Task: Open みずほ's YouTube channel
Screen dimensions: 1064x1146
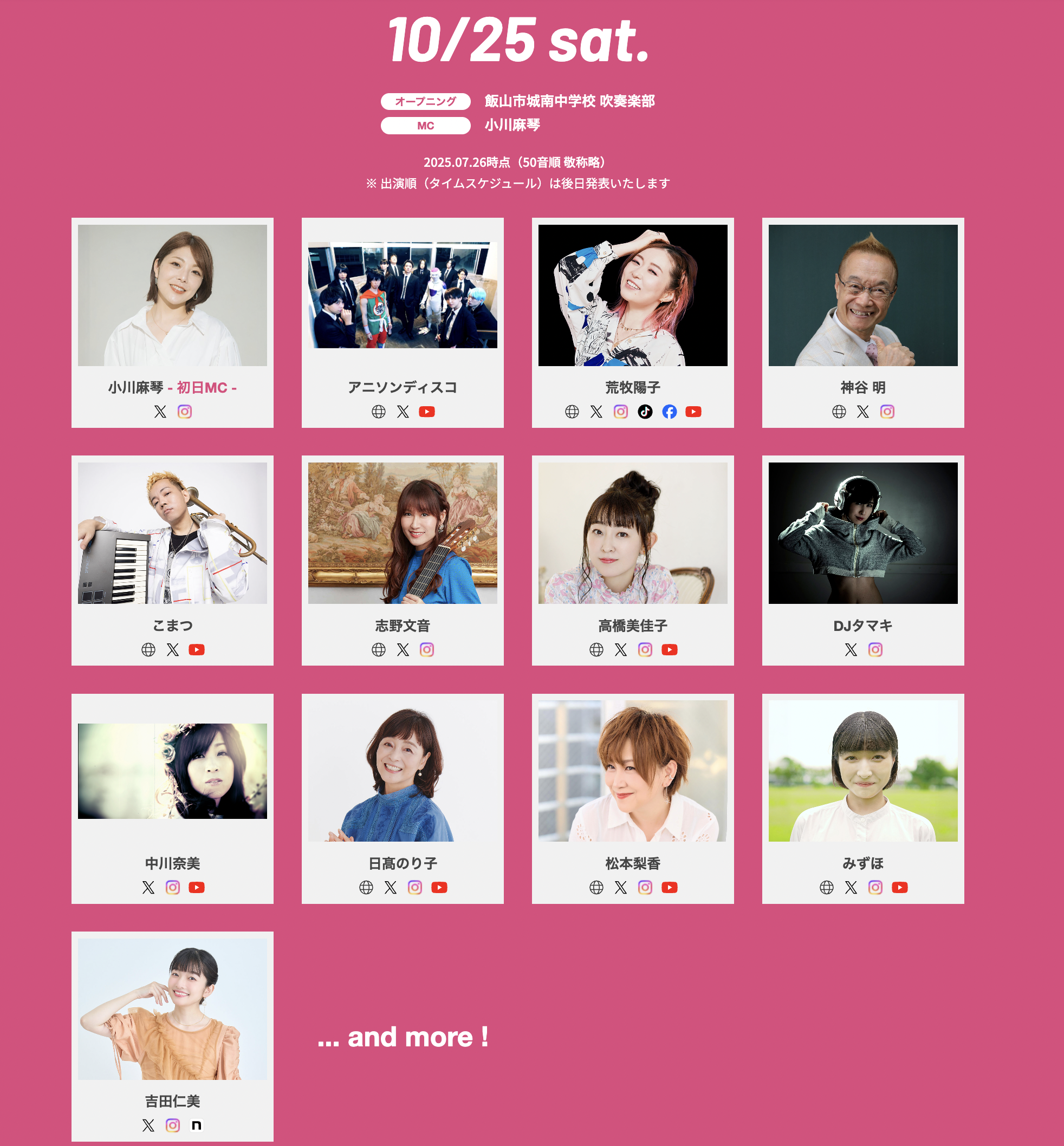Action: pyautogui.click(x=899, y=887)
